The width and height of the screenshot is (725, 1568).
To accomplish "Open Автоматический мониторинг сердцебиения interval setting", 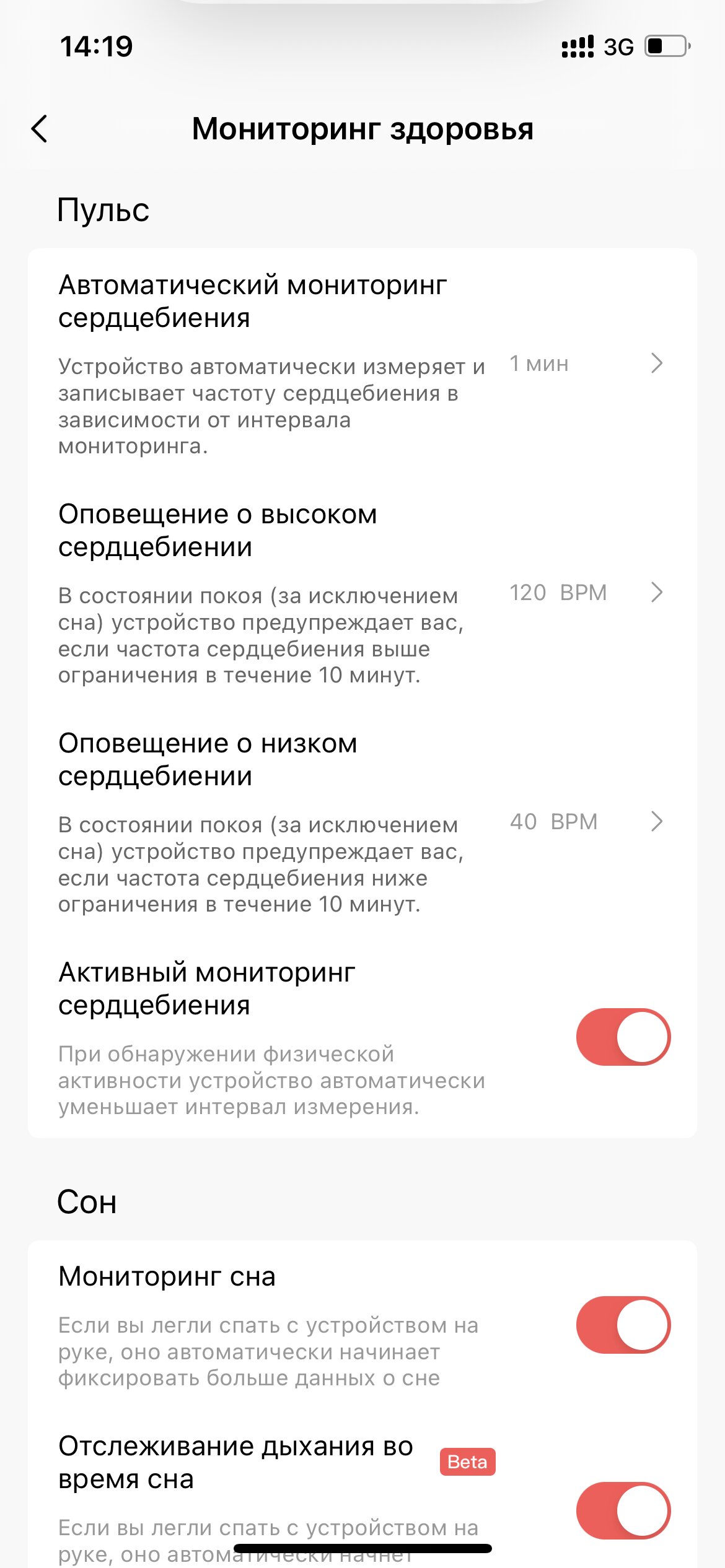I will pyautogui.click(x=362, y=364).
